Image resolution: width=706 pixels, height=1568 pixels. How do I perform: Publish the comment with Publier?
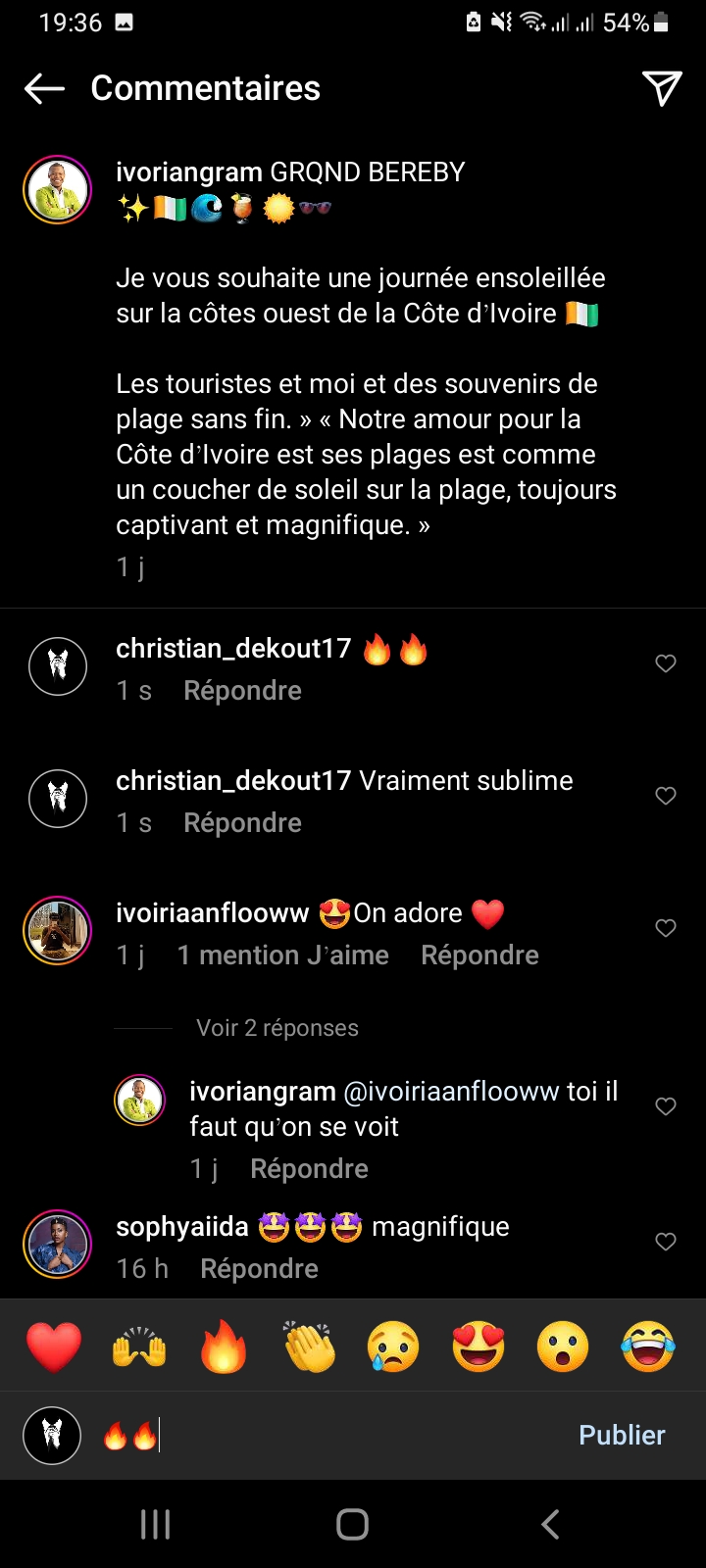point(622,1436)
